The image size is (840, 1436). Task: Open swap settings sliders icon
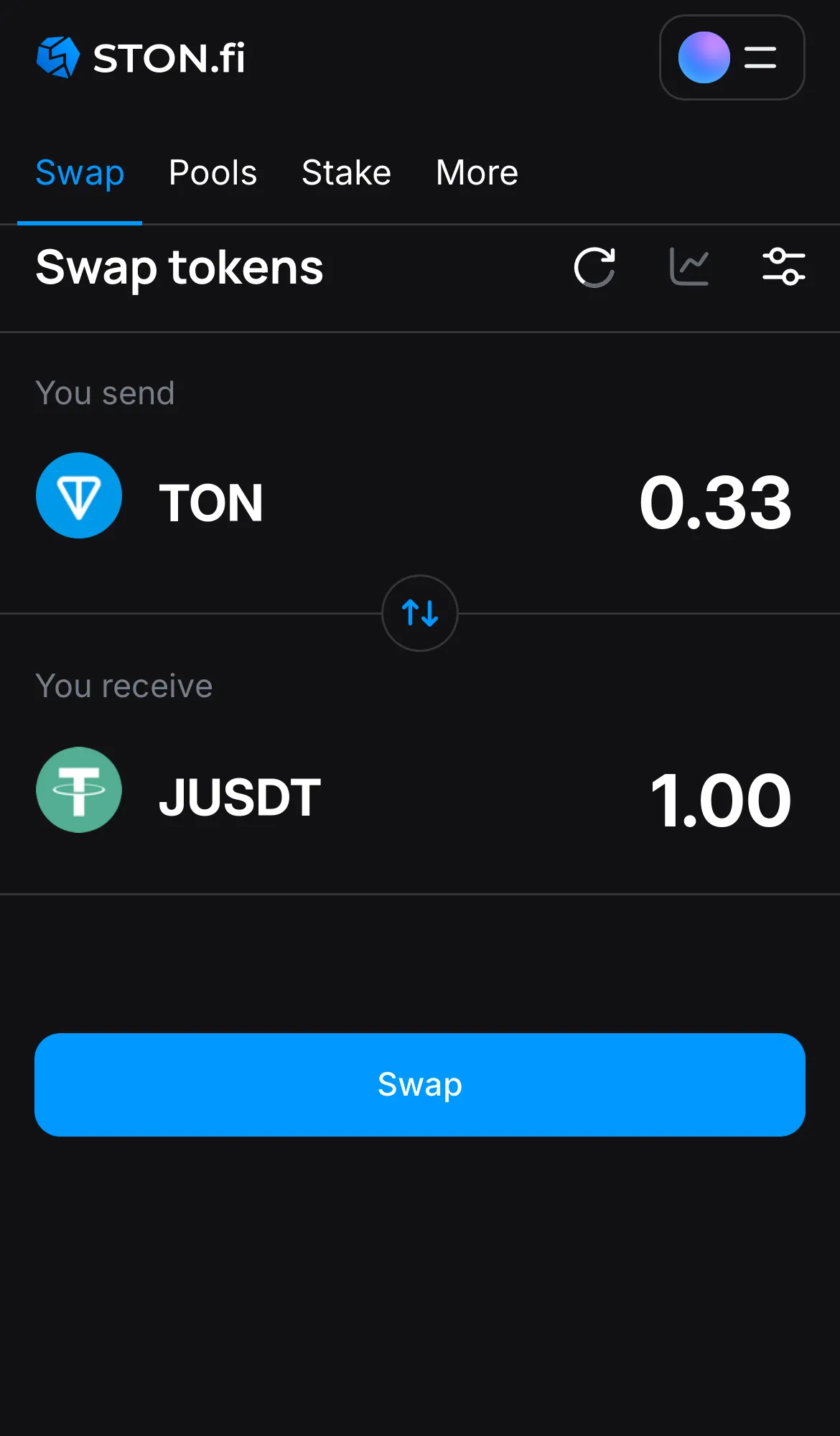coord(783,267)
